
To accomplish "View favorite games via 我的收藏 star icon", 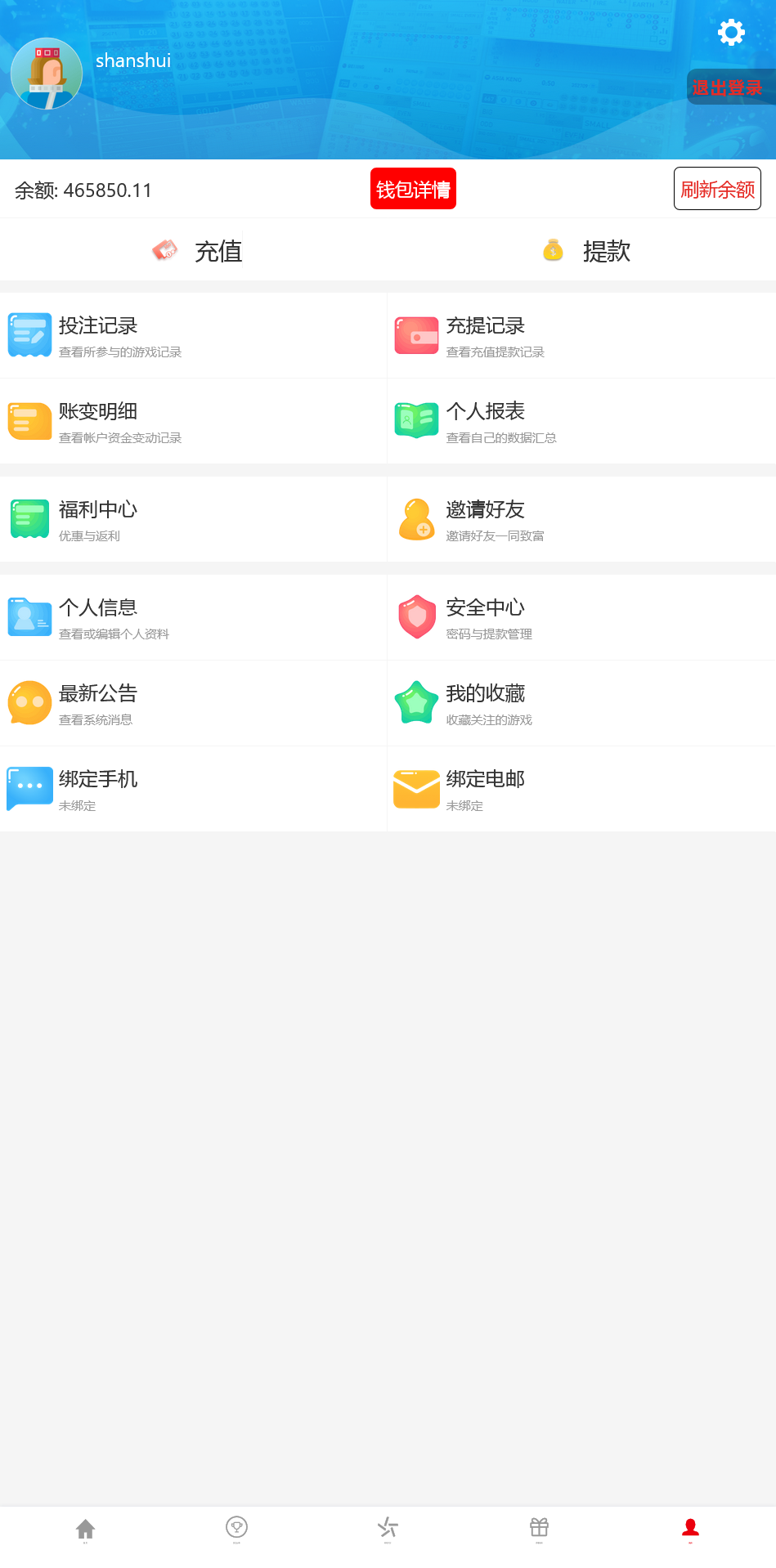I will pyautogui.click(x=416, y=702).
